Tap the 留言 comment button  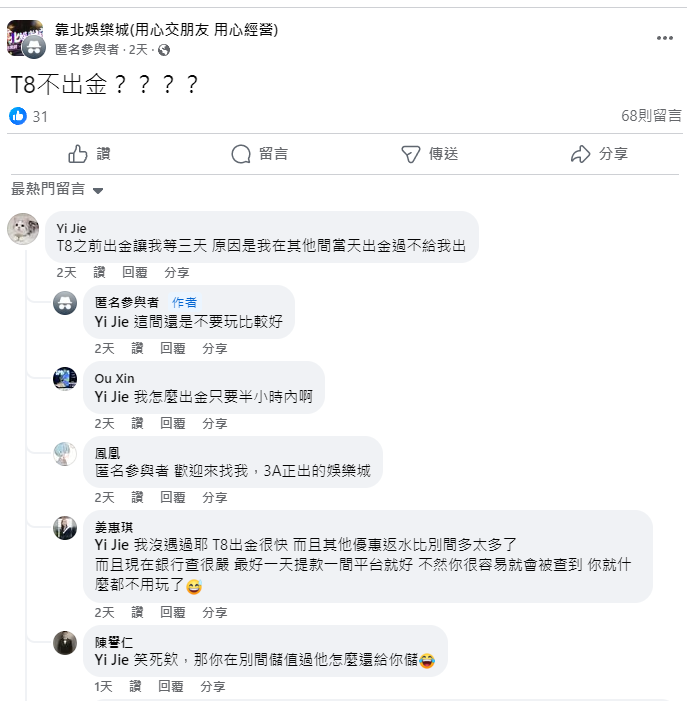pyautogui.click(x=260, y=154)
